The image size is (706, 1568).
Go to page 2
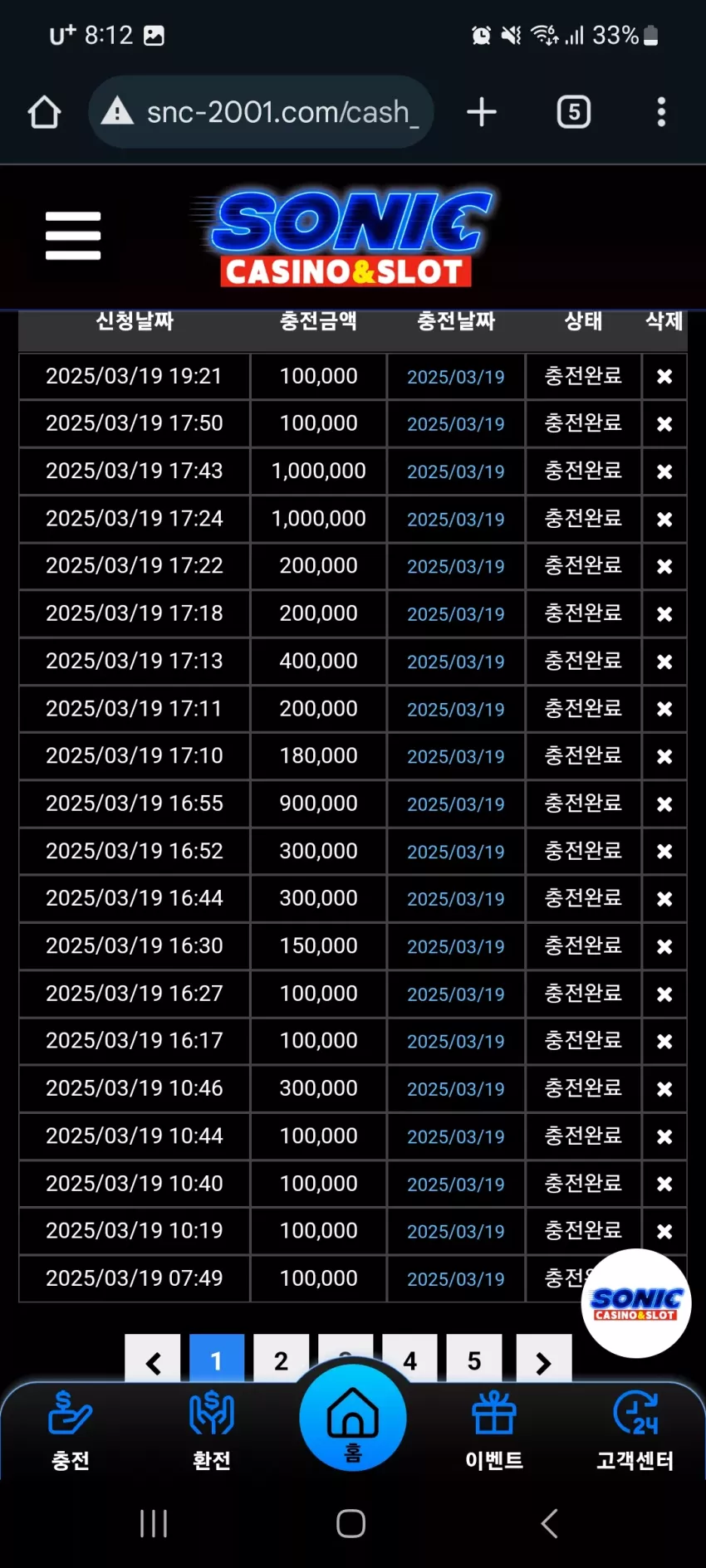coord(281,1360)
